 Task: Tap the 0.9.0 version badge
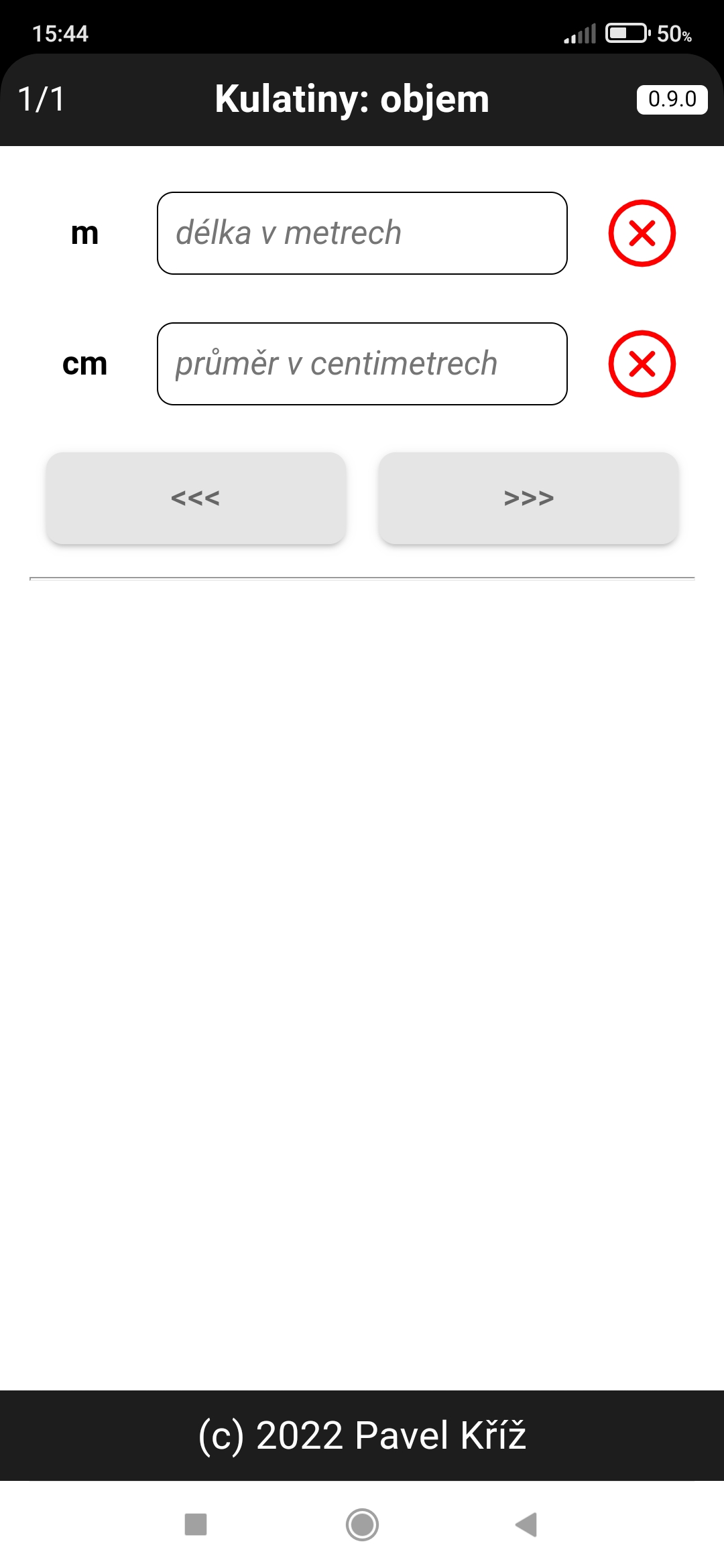point(672,100)
